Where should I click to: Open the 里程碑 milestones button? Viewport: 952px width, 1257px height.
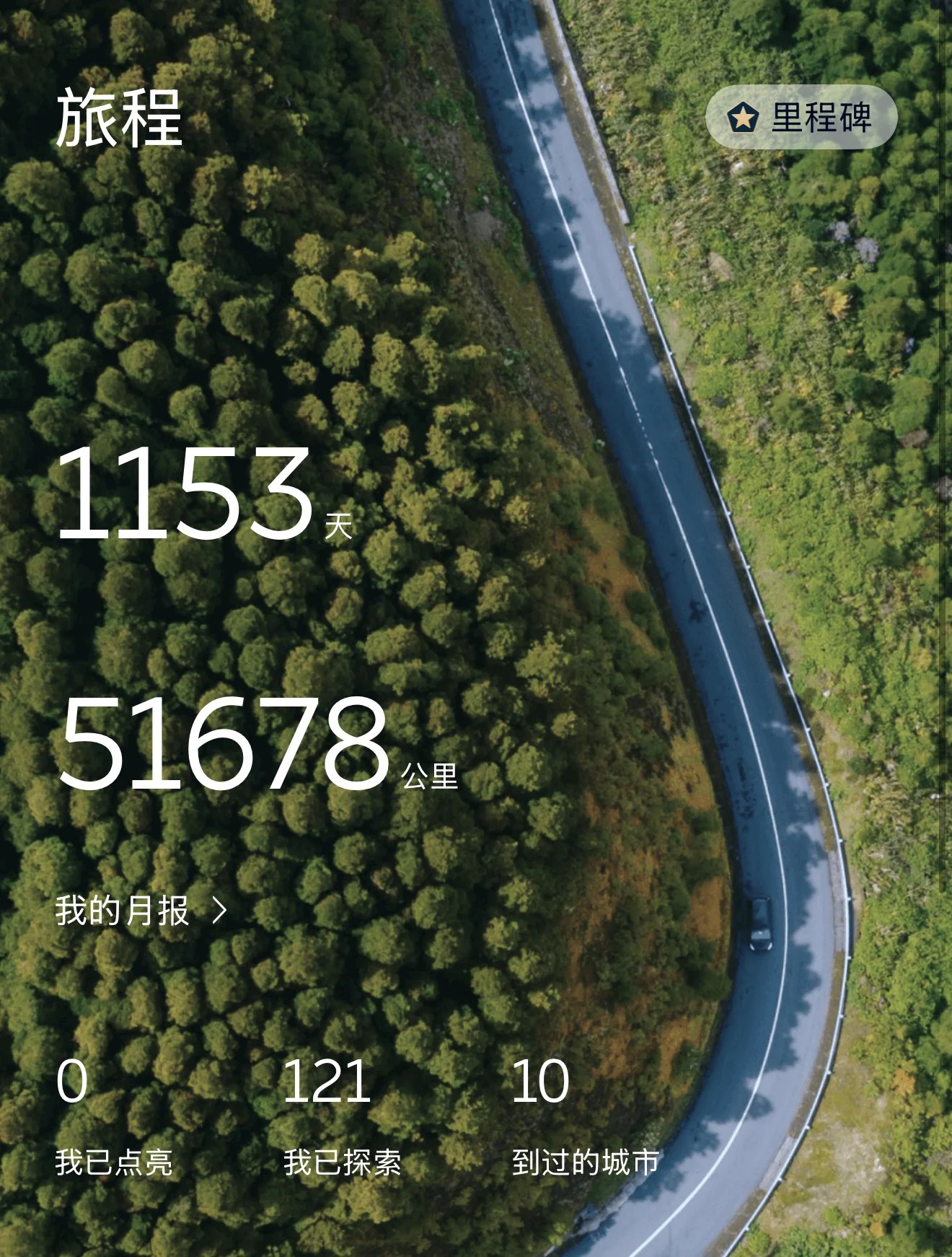click(801, 117)
